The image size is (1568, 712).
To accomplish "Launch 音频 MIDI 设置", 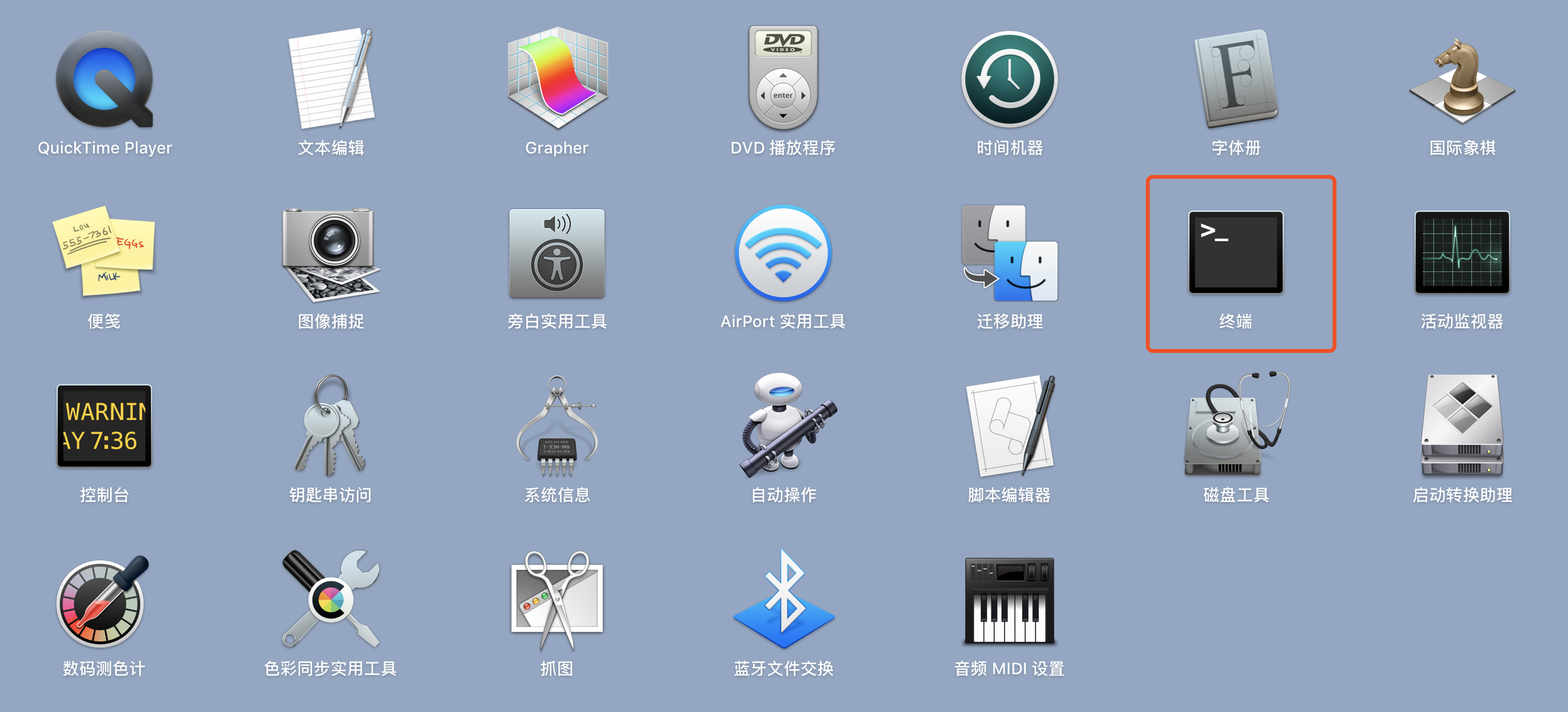I will pyautogui.click(x=1009, y=601).
